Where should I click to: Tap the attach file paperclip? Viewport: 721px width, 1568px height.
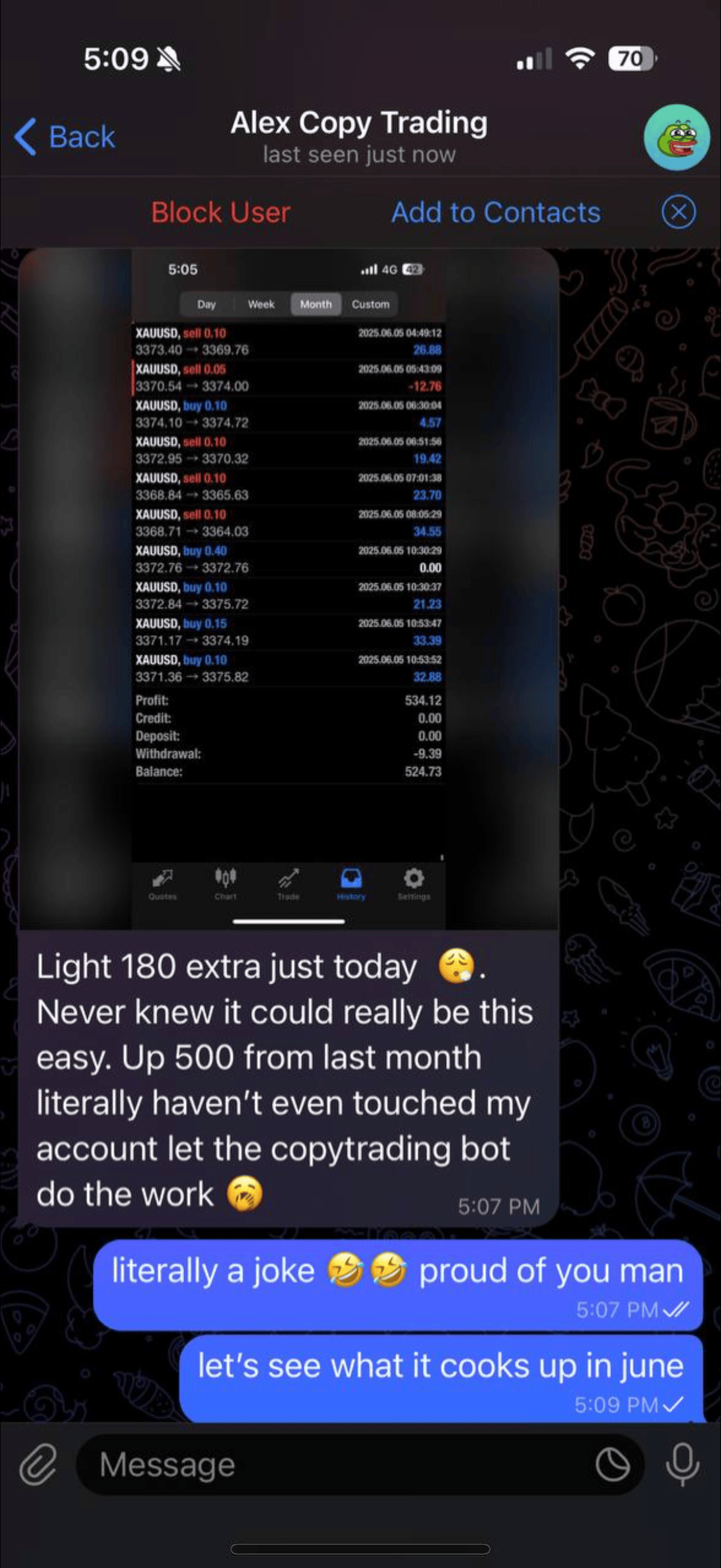tap(38, 1464)
